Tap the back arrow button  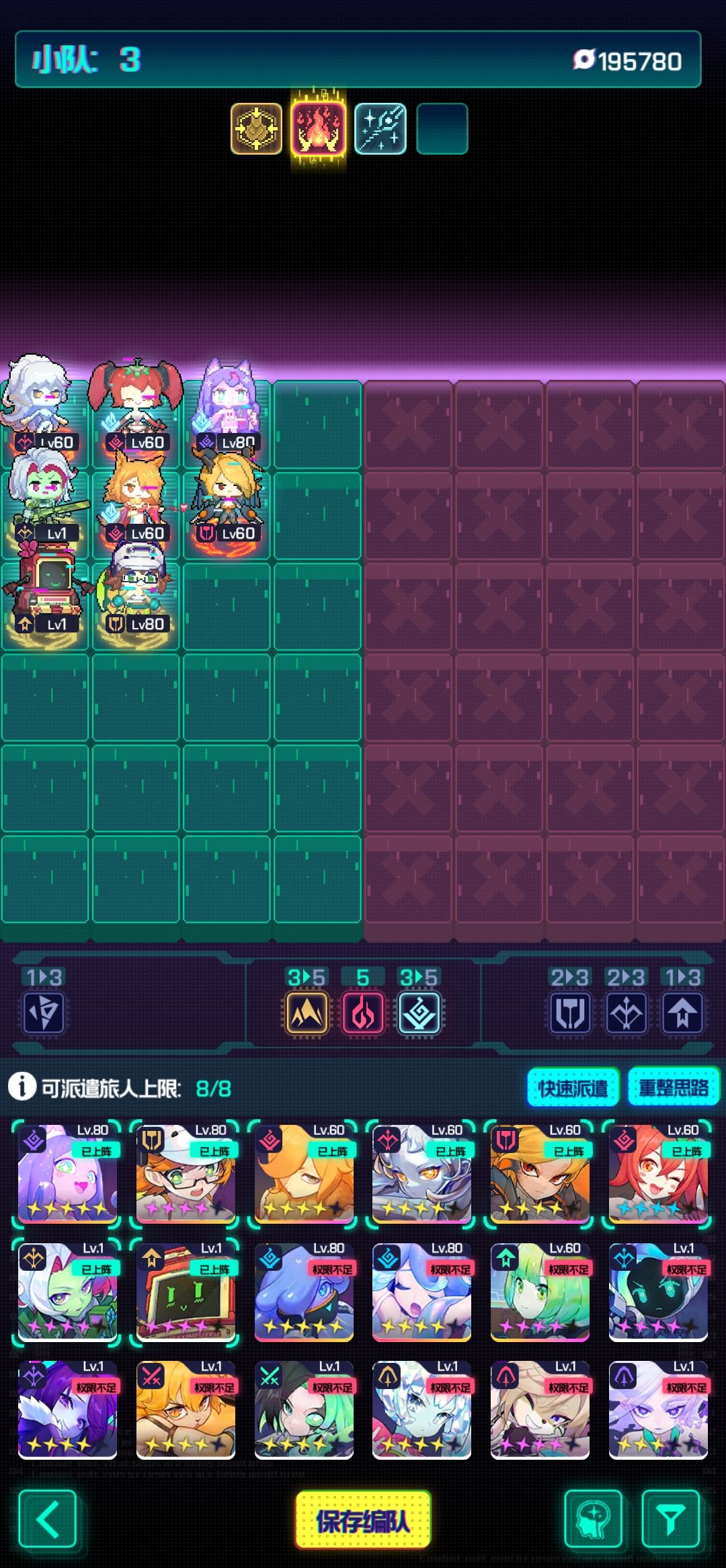[47, 1519]
